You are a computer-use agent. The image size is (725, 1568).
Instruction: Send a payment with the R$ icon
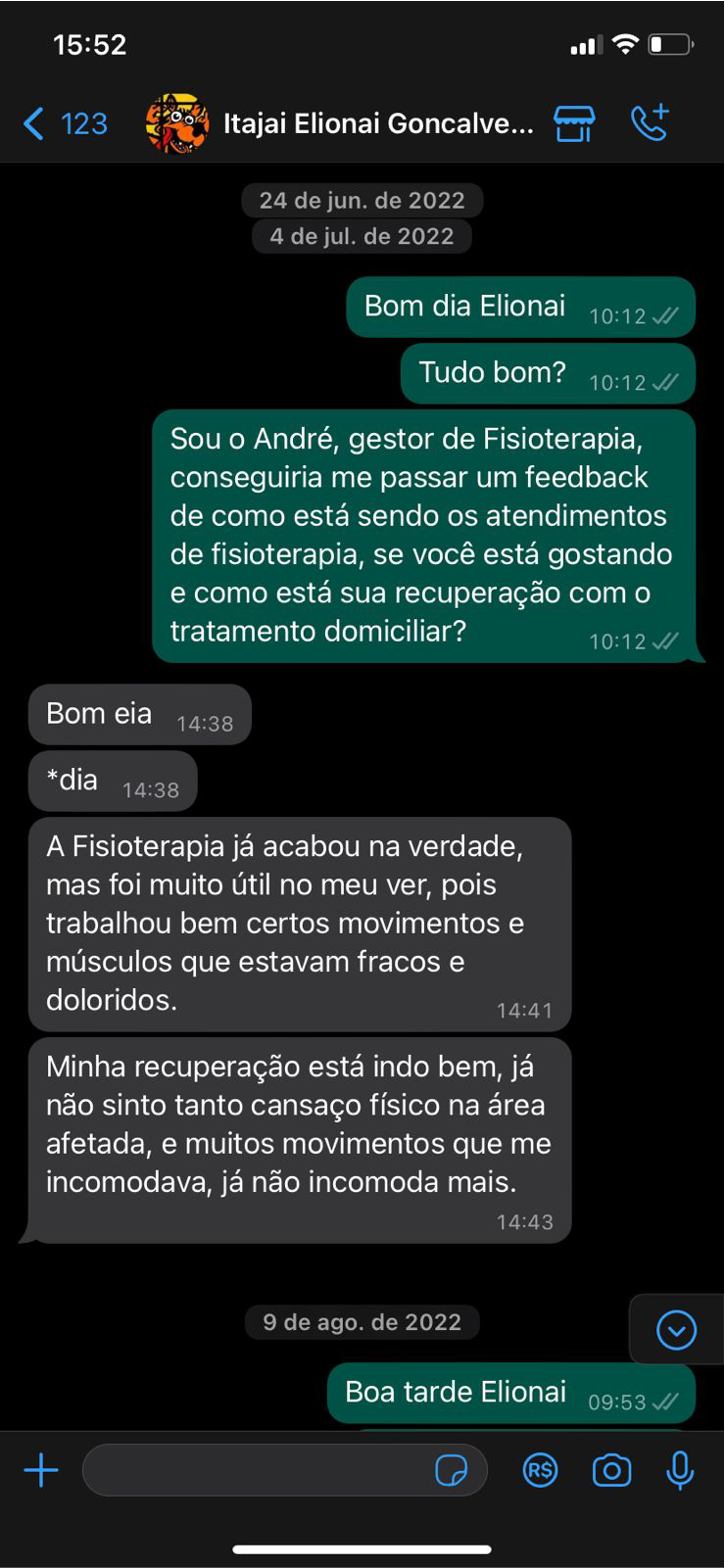[540, 1470]
